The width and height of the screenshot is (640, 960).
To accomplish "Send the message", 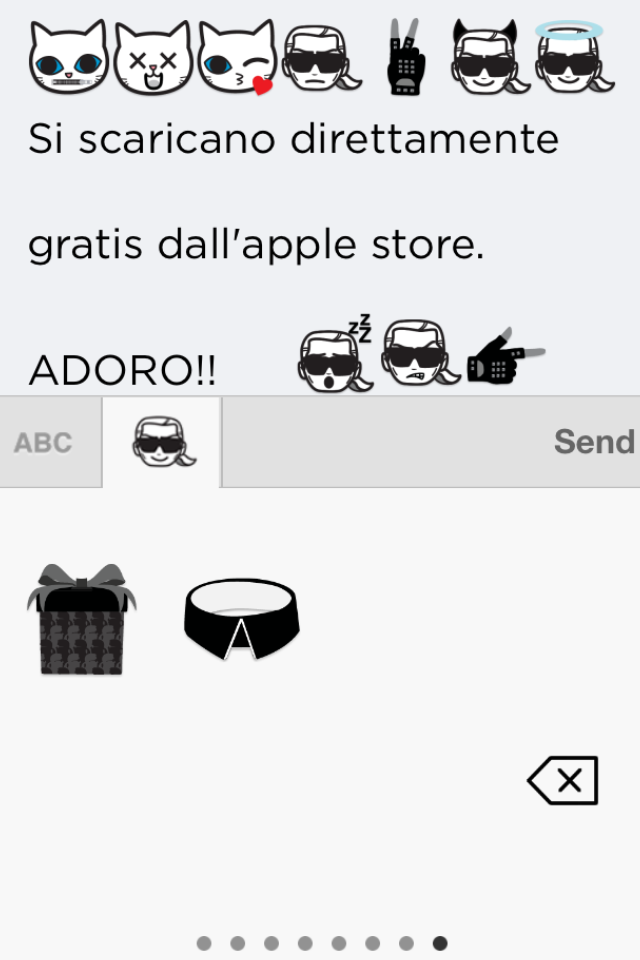I will tap(593, 442).
